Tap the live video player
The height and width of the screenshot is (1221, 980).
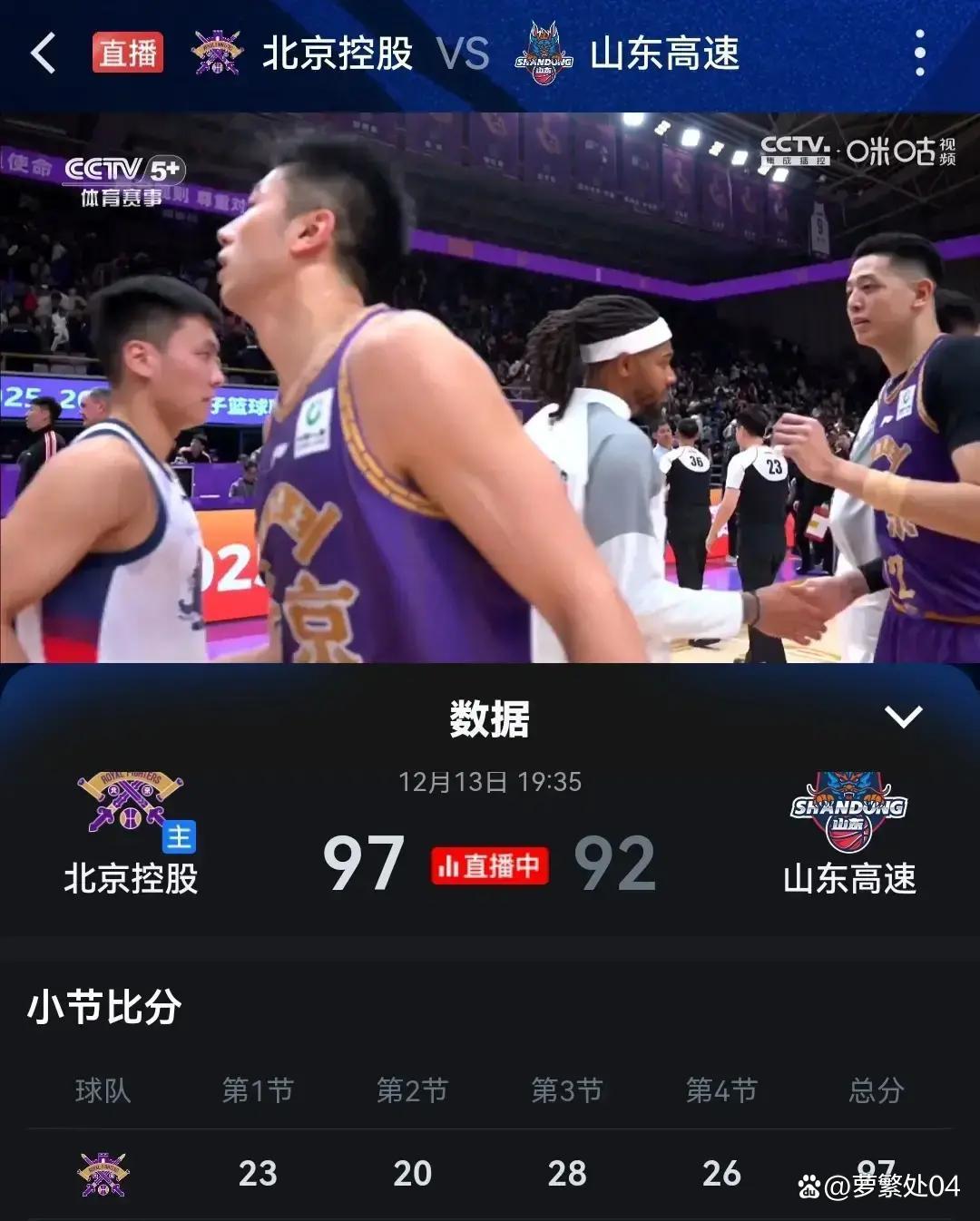coord(490,388)
